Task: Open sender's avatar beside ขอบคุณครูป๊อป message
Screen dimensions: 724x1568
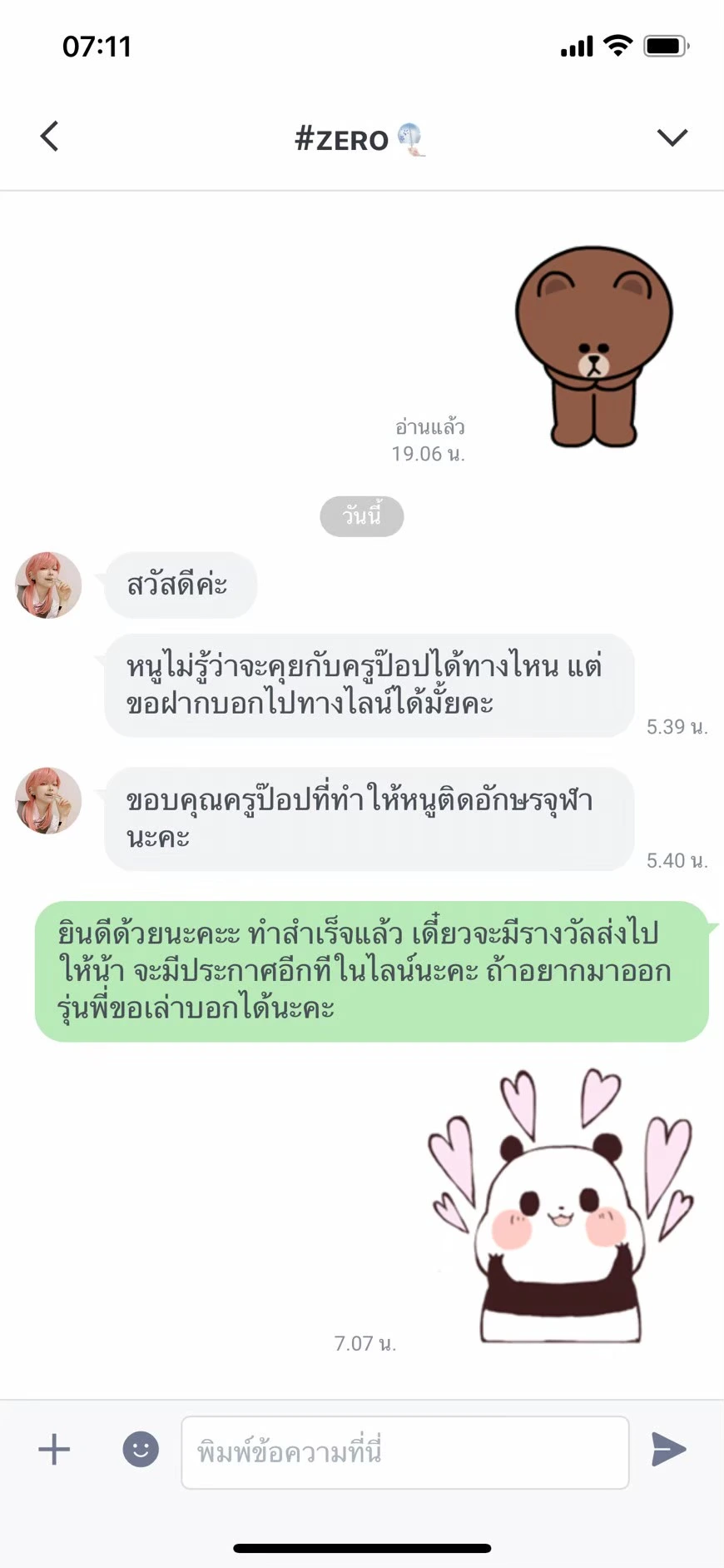Action: pos(48,800)
